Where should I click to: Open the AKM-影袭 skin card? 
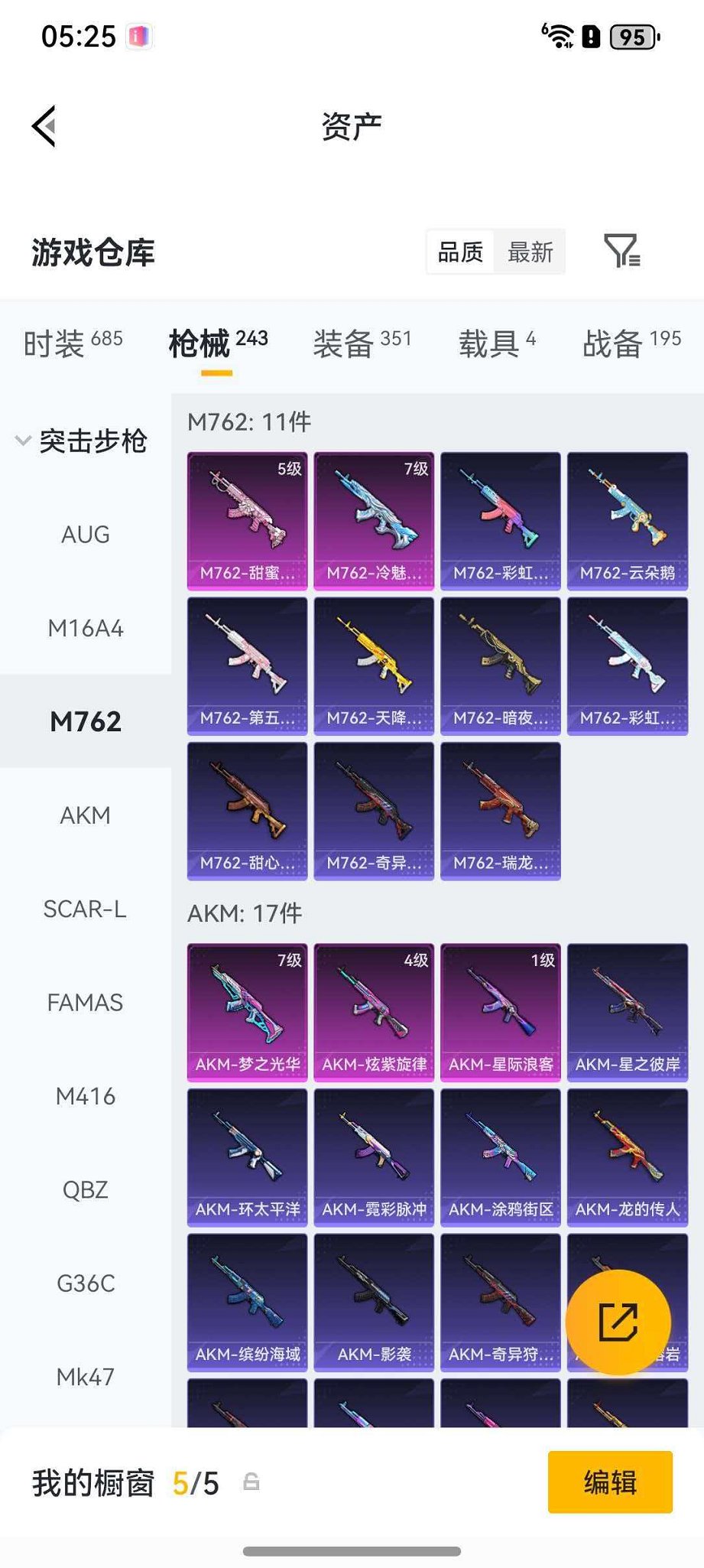tap(374, 1301)
